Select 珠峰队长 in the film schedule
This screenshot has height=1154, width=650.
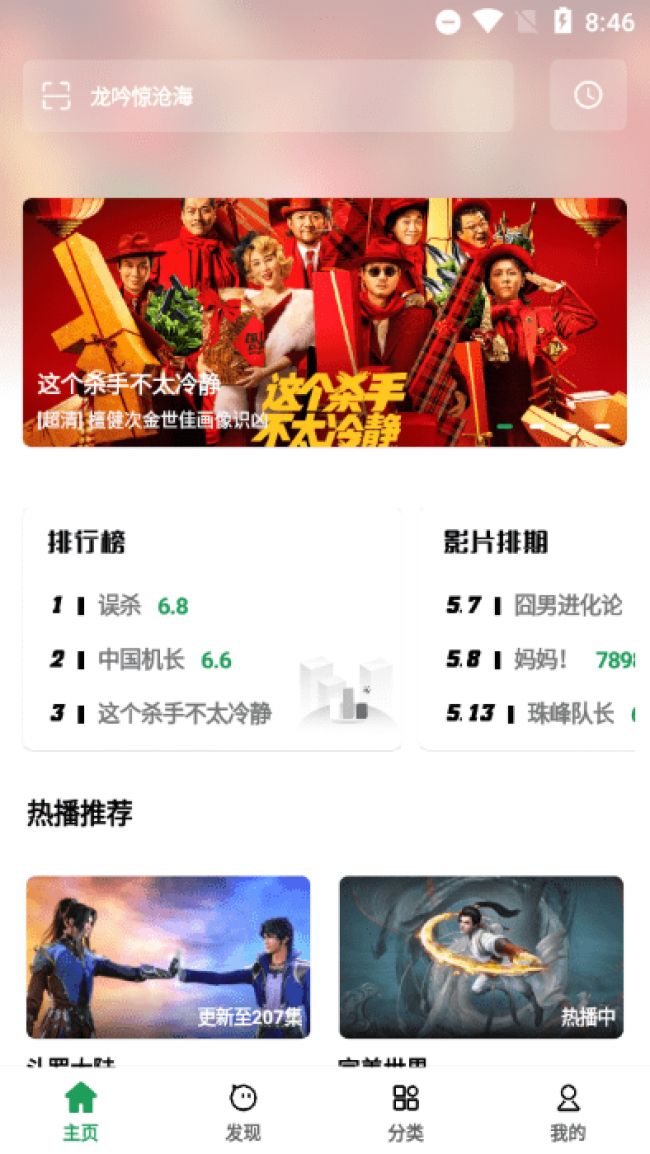(570, 713)
